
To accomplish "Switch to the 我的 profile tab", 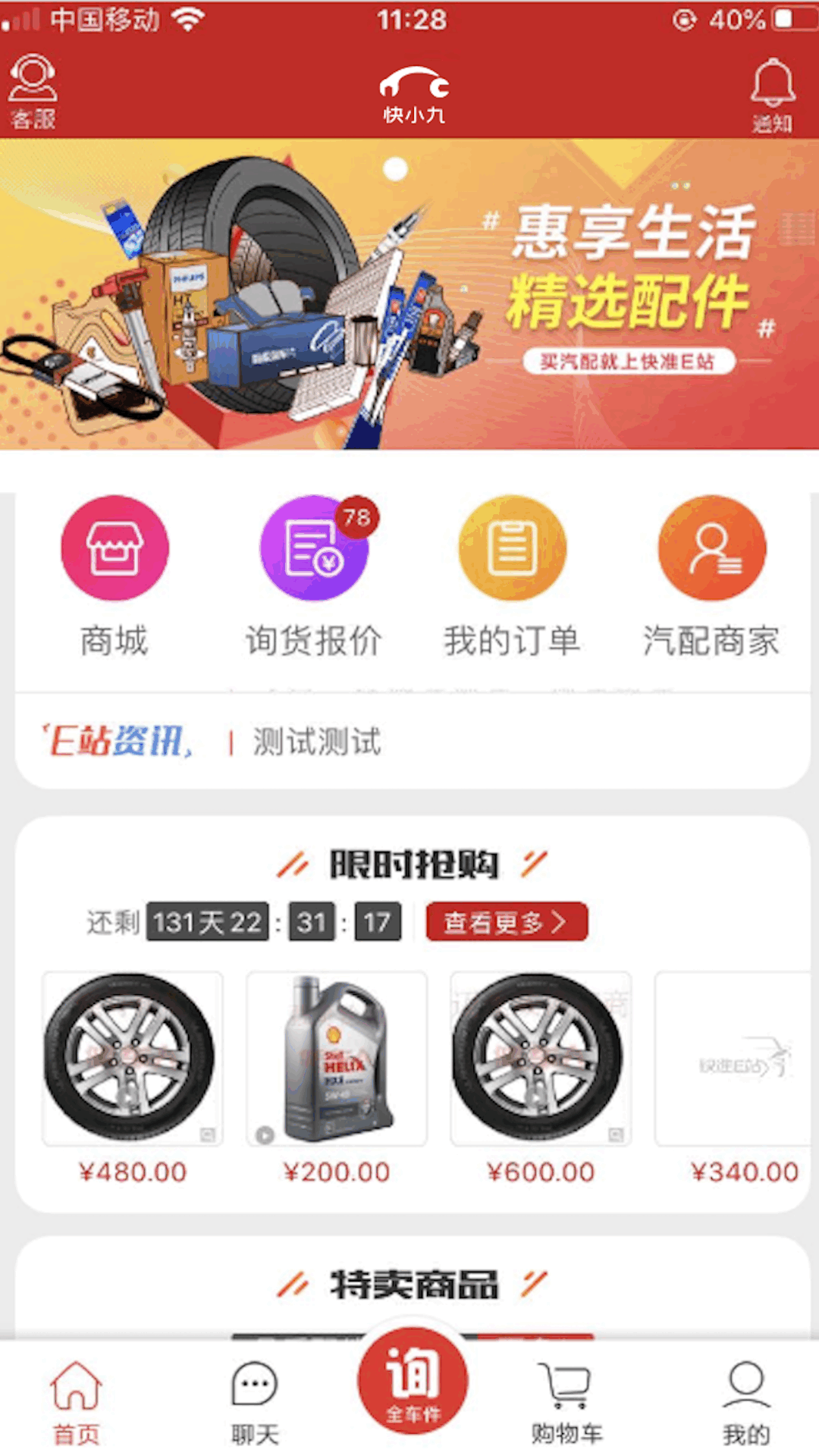I will 746,1401.
